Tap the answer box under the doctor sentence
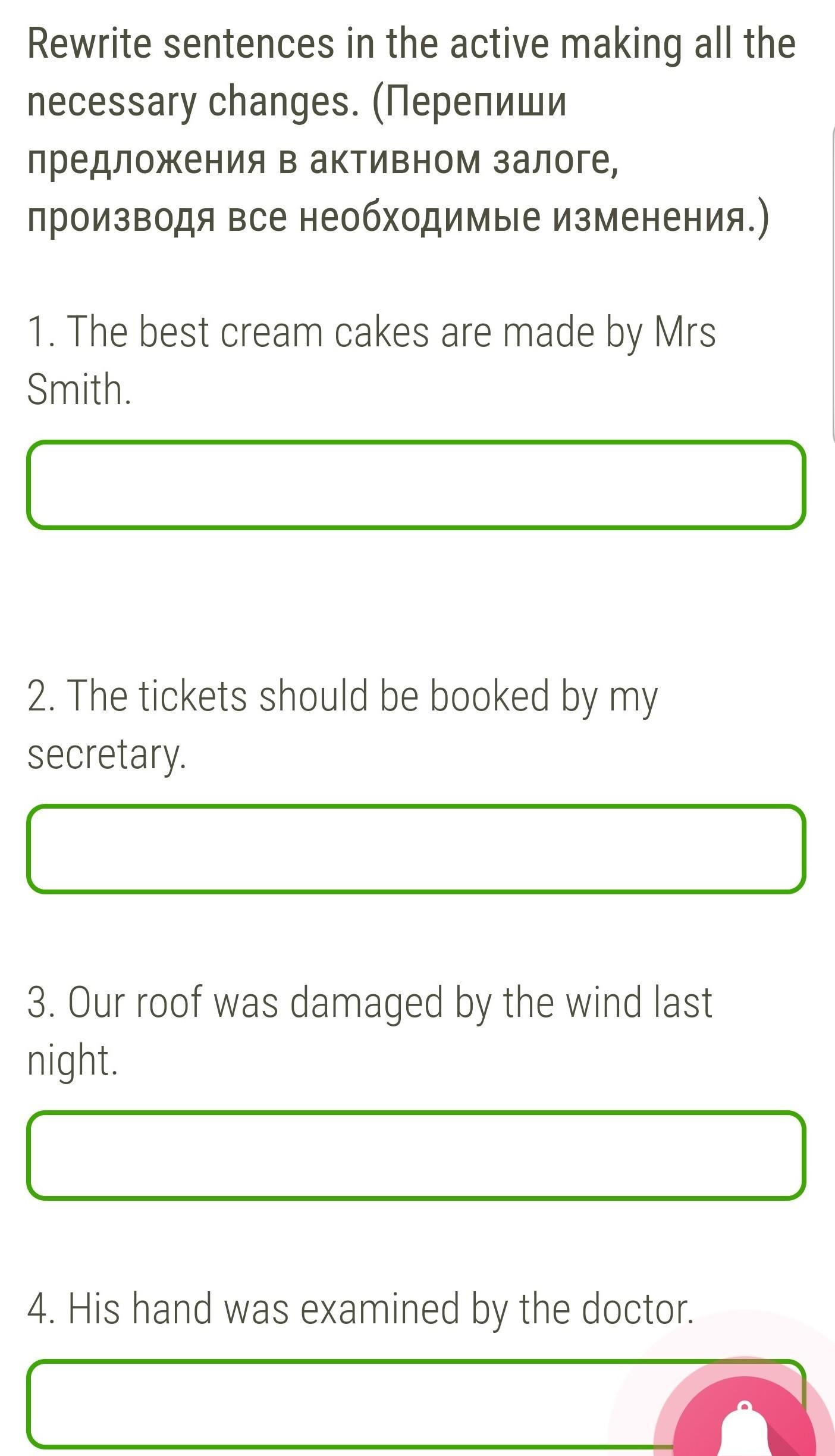The width and height of the screenshot is (835, 1456). pyautogui.click(x=345, y=1404)
